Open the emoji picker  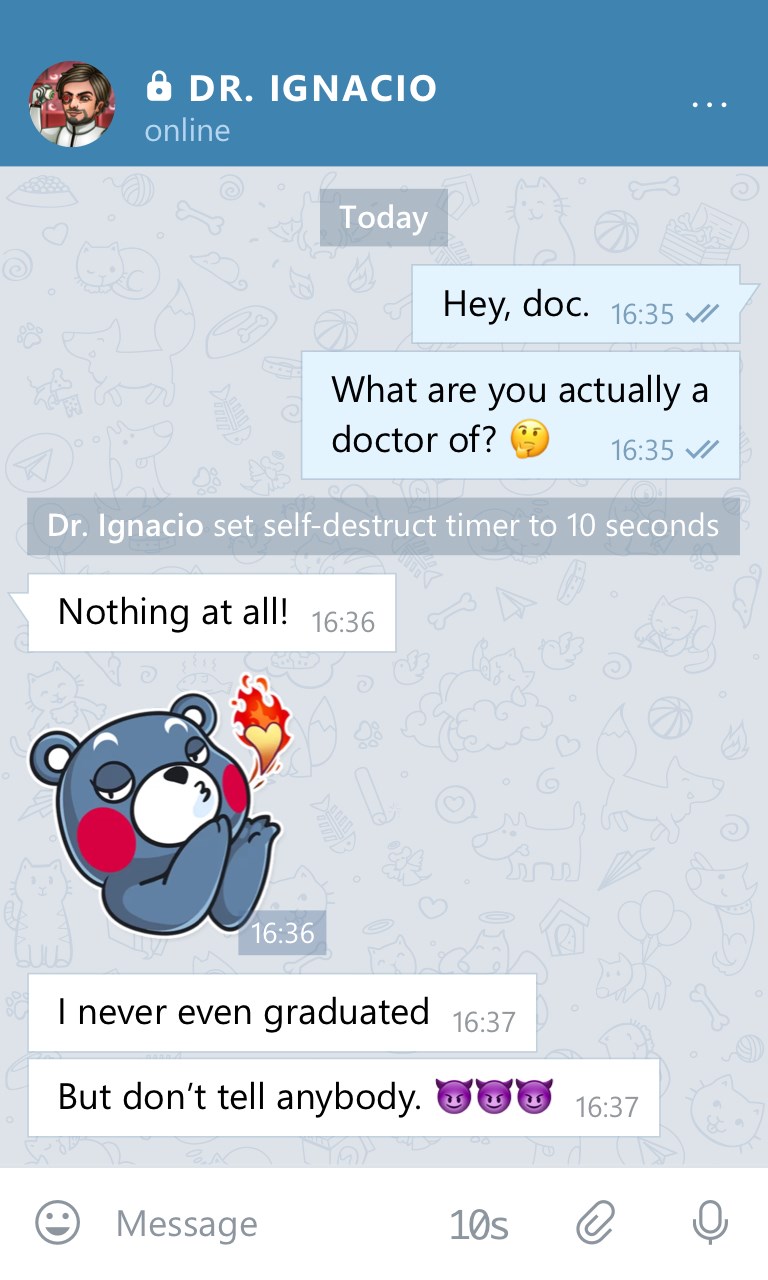(58, 1223)
